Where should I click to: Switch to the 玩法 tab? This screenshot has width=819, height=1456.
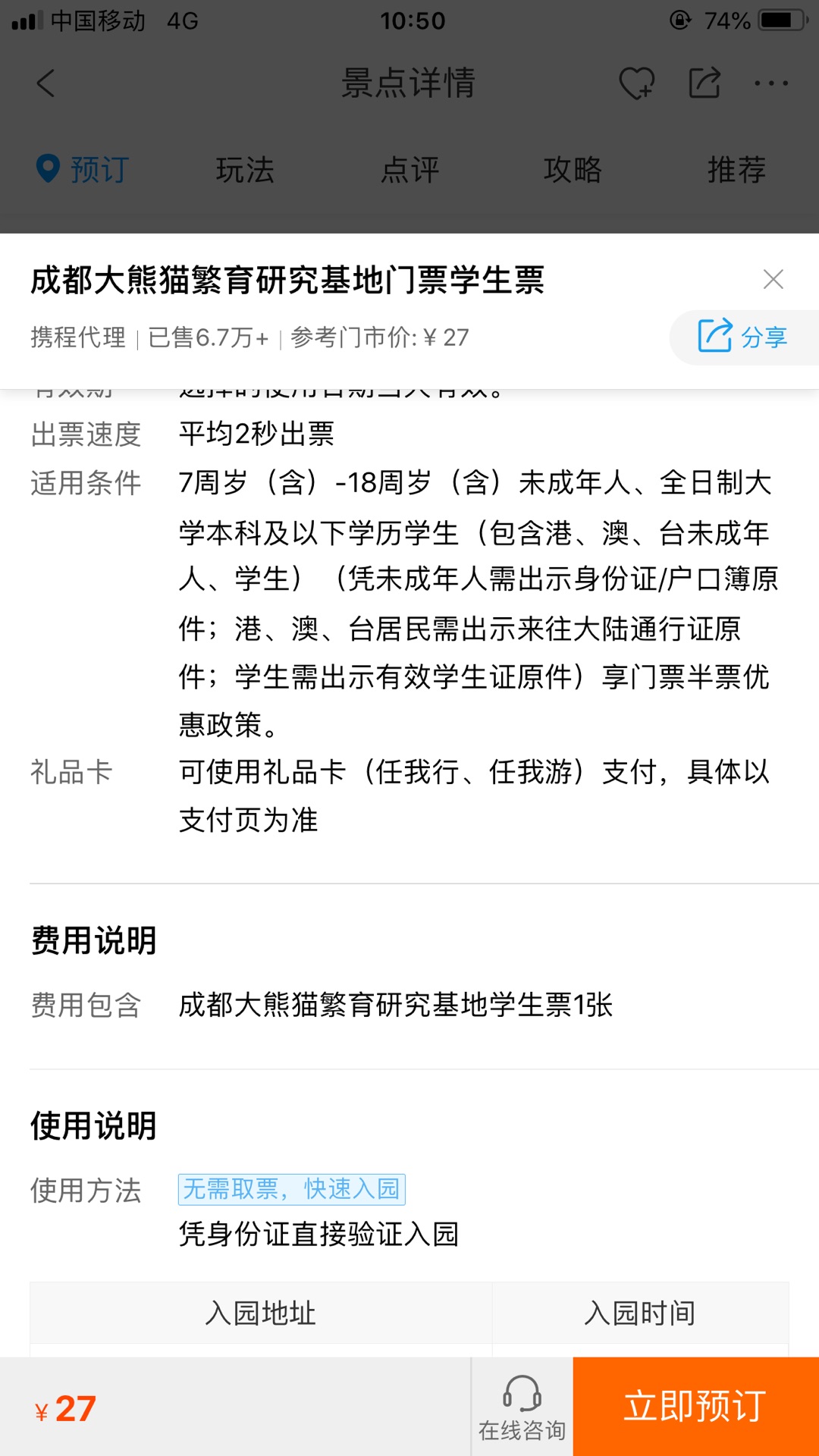tap(245, 170)
